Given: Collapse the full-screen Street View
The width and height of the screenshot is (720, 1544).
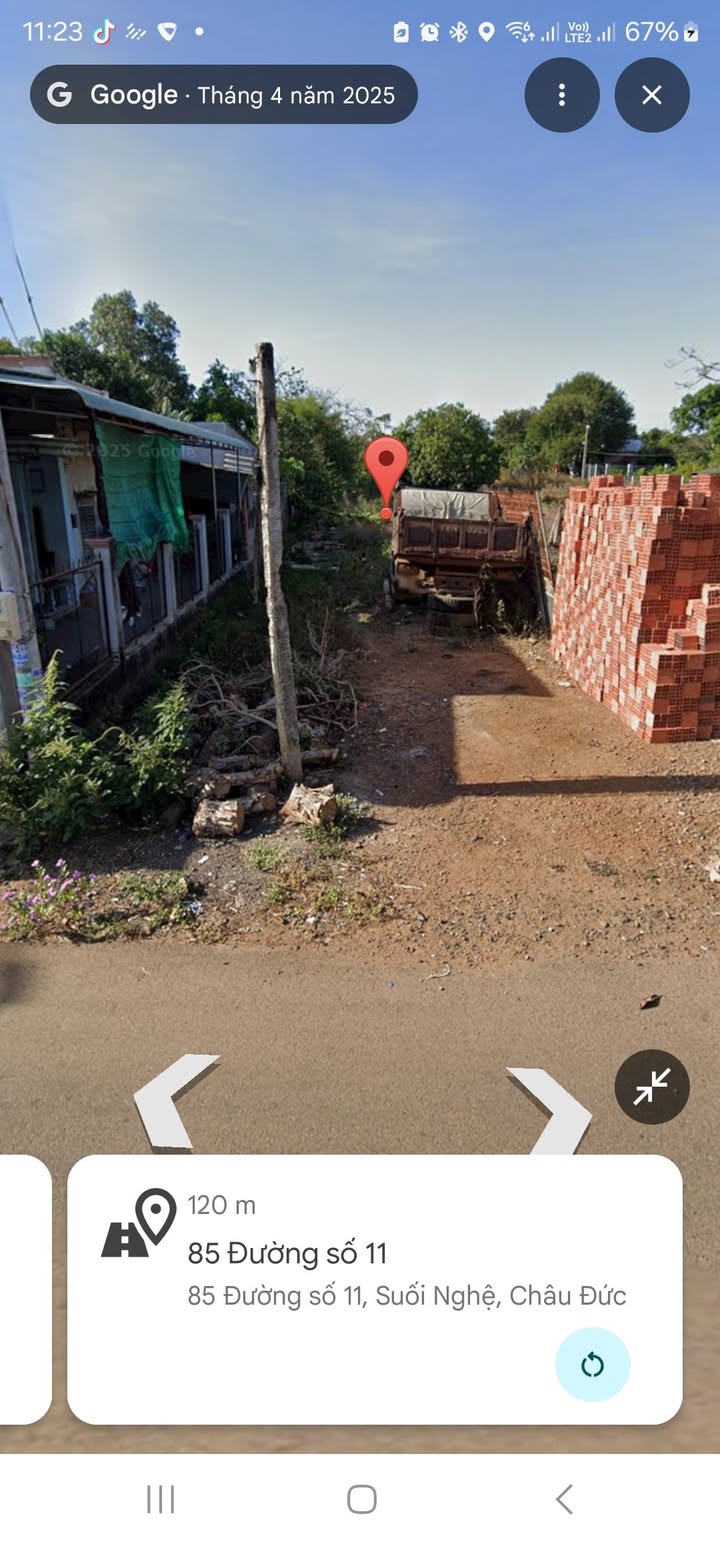Looking at the screenshot, I should (652, 1087).
